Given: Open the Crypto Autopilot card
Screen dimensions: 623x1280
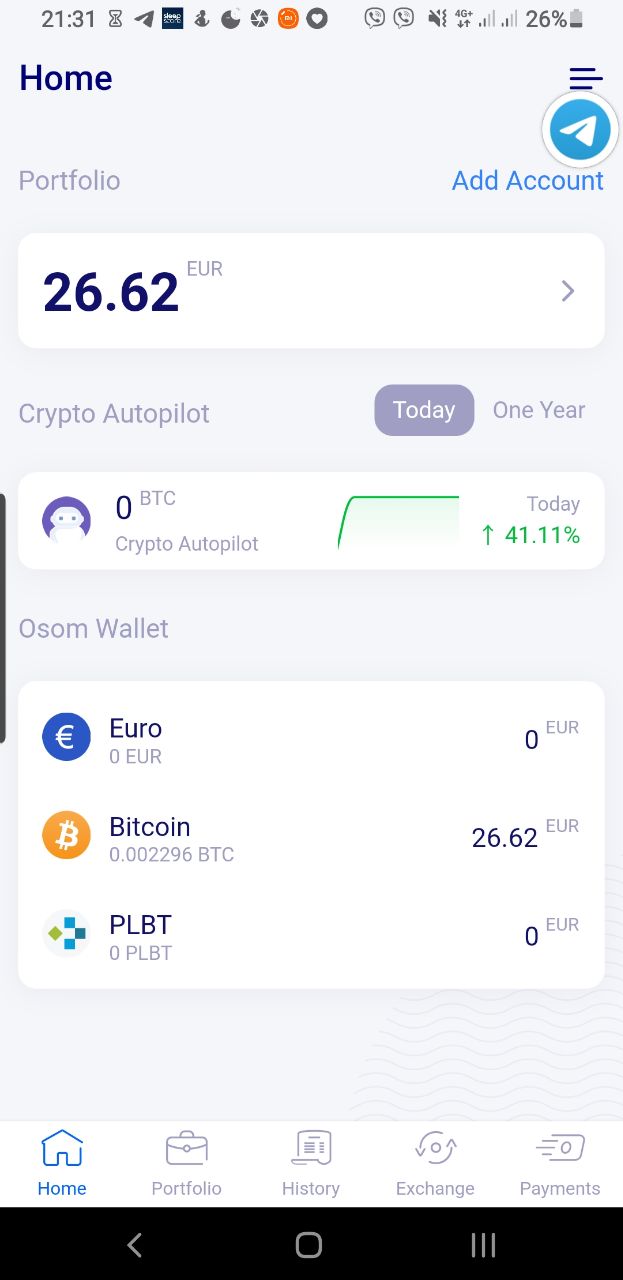Looking at the screenshot, I should [311, 521].
